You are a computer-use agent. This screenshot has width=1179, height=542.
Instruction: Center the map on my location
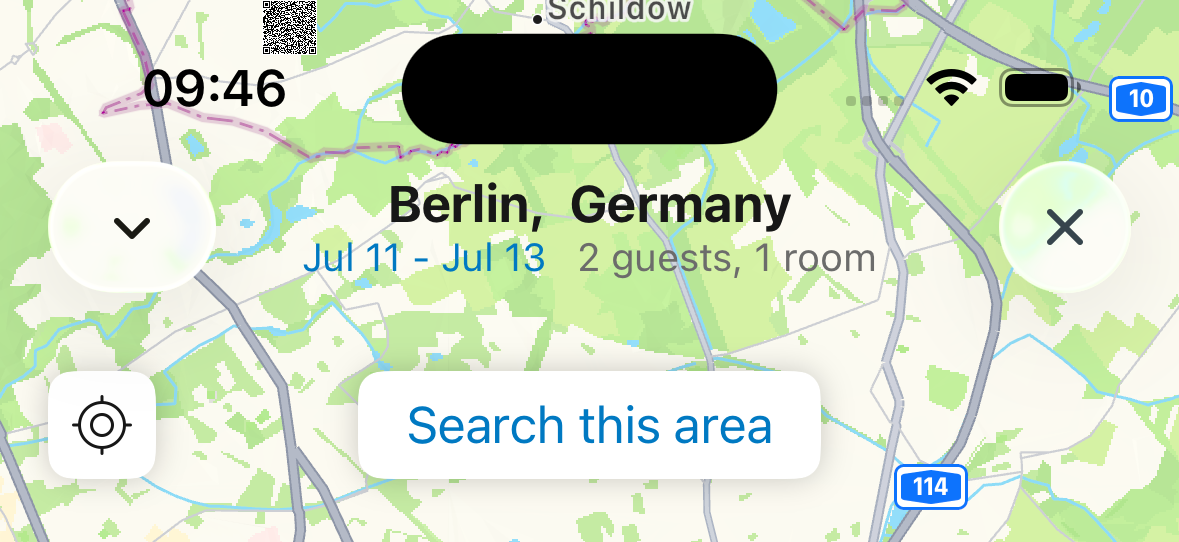pos(102,425)
